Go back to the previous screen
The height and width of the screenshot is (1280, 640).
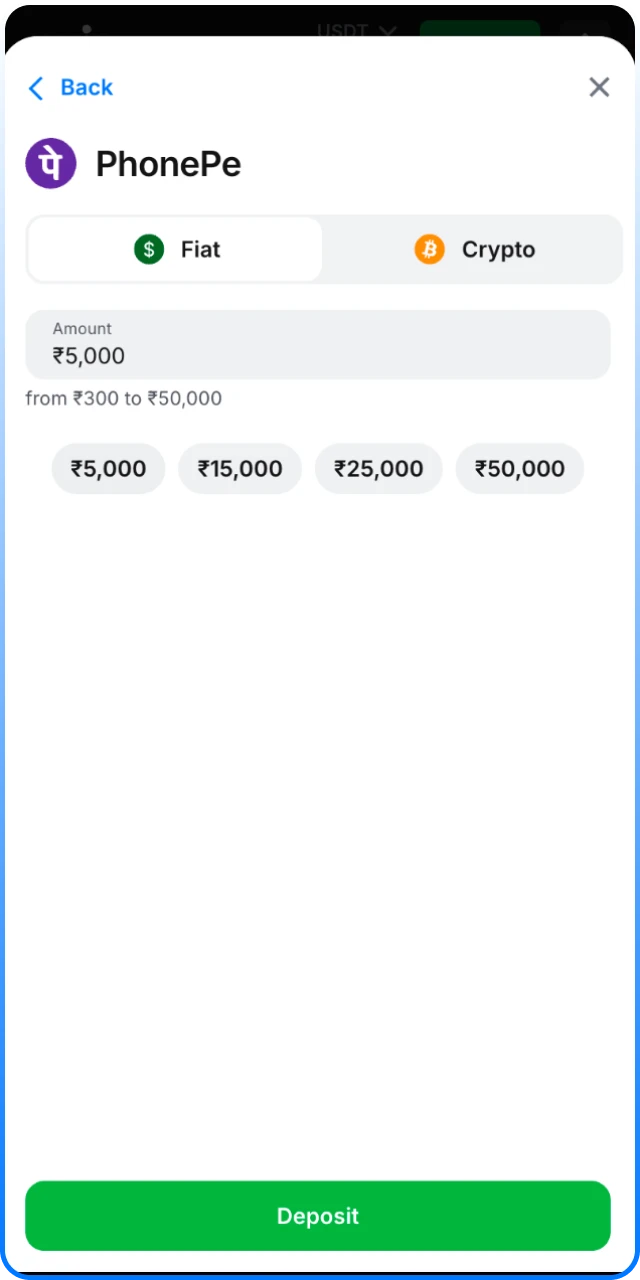pyautogui.click(x=71, y=88)
